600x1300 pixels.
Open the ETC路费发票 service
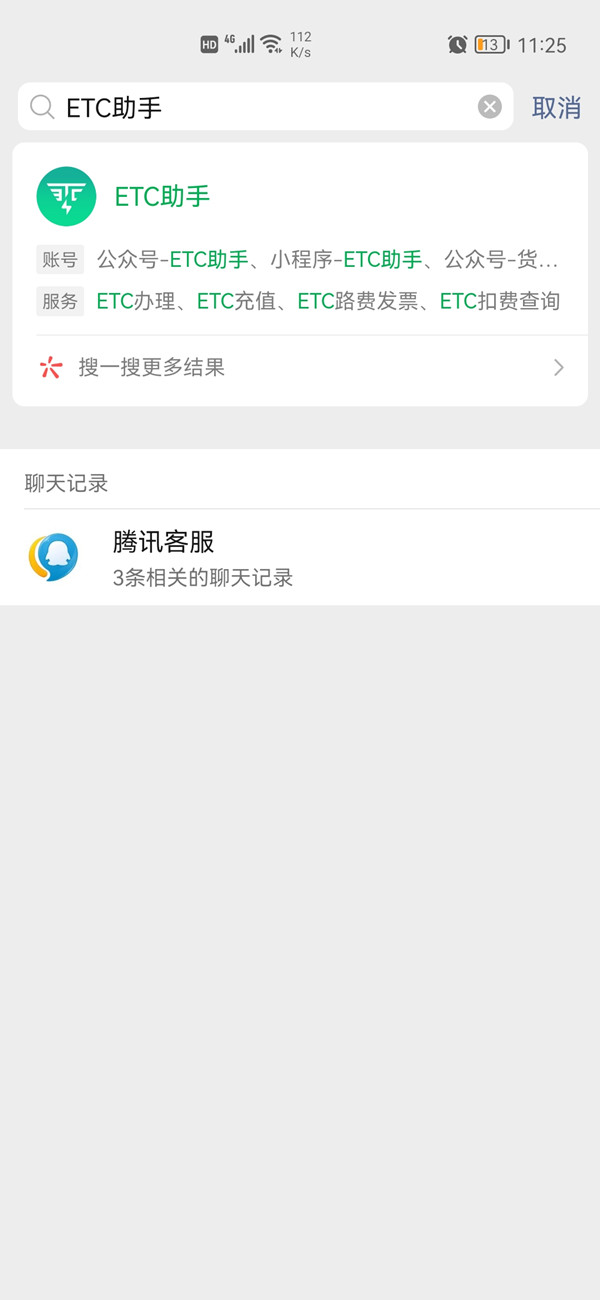358,301
